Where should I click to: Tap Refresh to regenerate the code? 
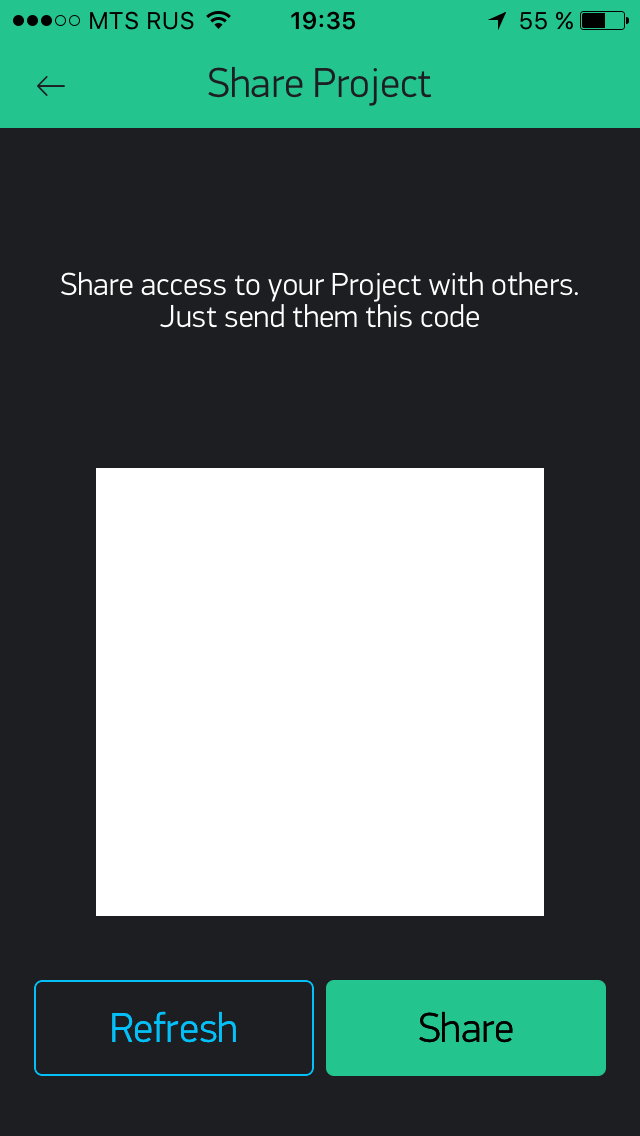(x=174, y=1027)
